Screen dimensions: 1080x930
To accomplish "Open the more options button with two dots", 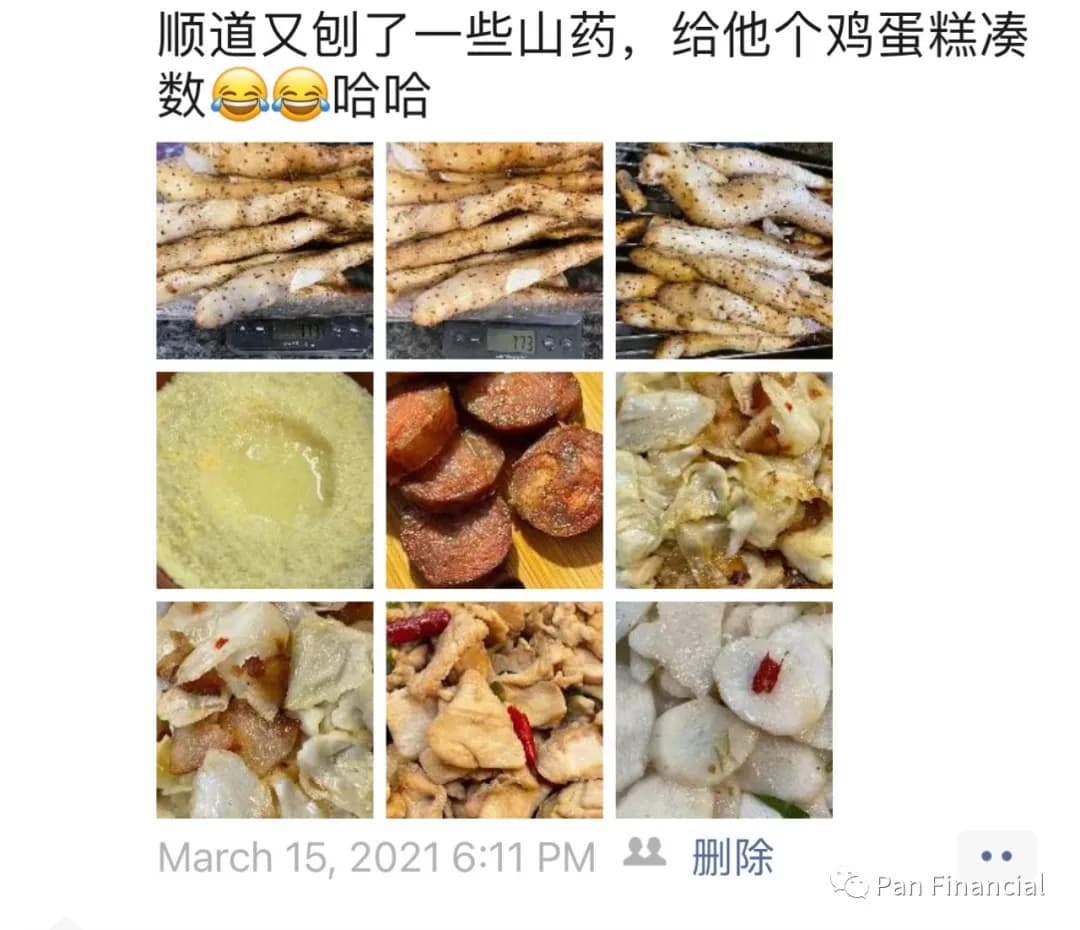I will coord(996,857).
